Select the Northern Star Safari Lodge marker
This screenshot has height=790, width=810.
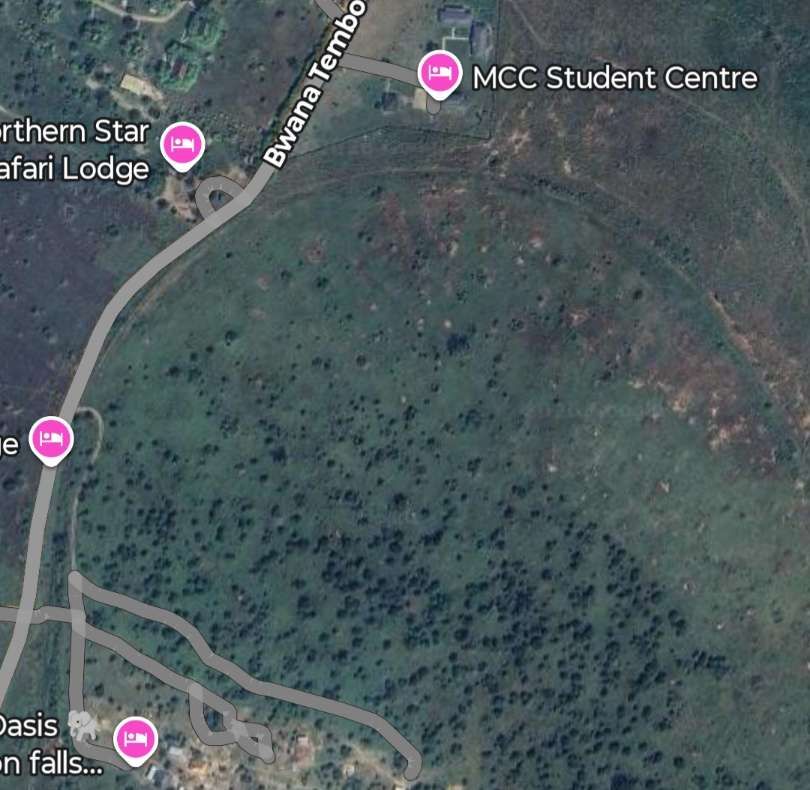(x=182, y=145)
